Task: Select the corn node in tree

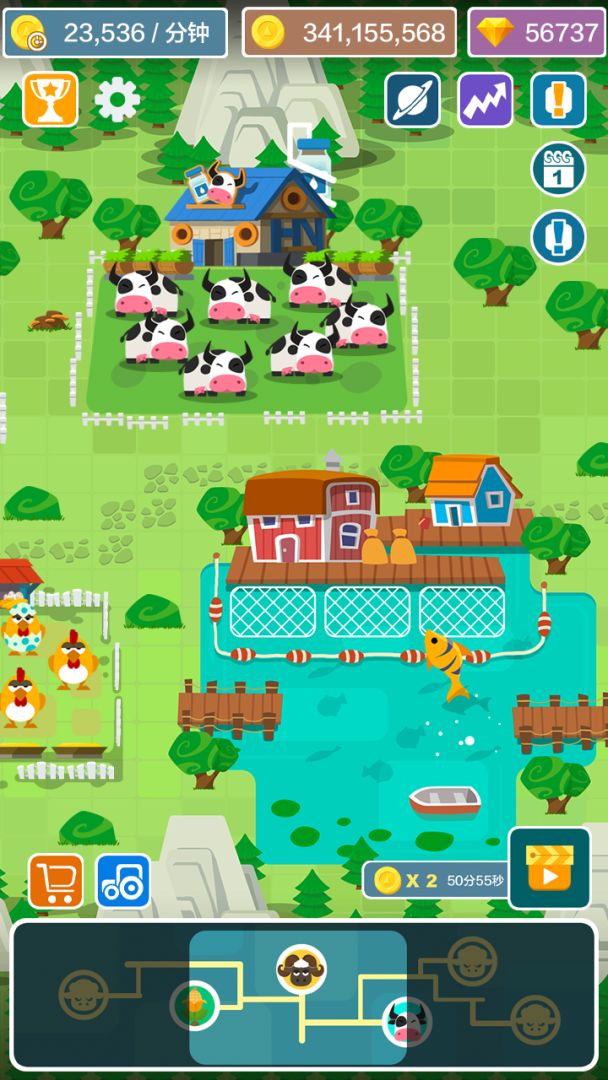Action: click(x=192, y=1003)
